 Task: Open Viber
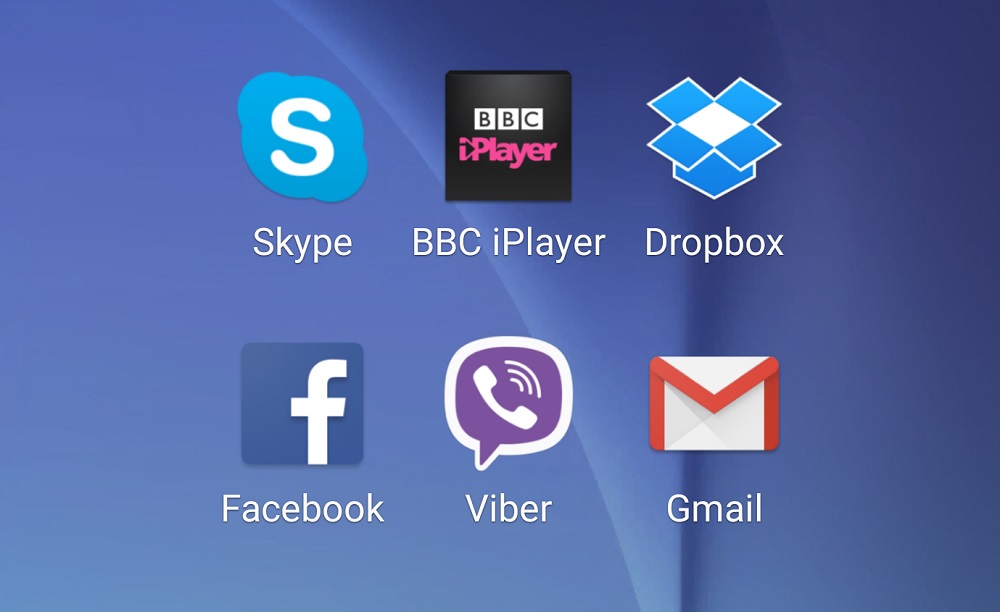click(508, 402)
